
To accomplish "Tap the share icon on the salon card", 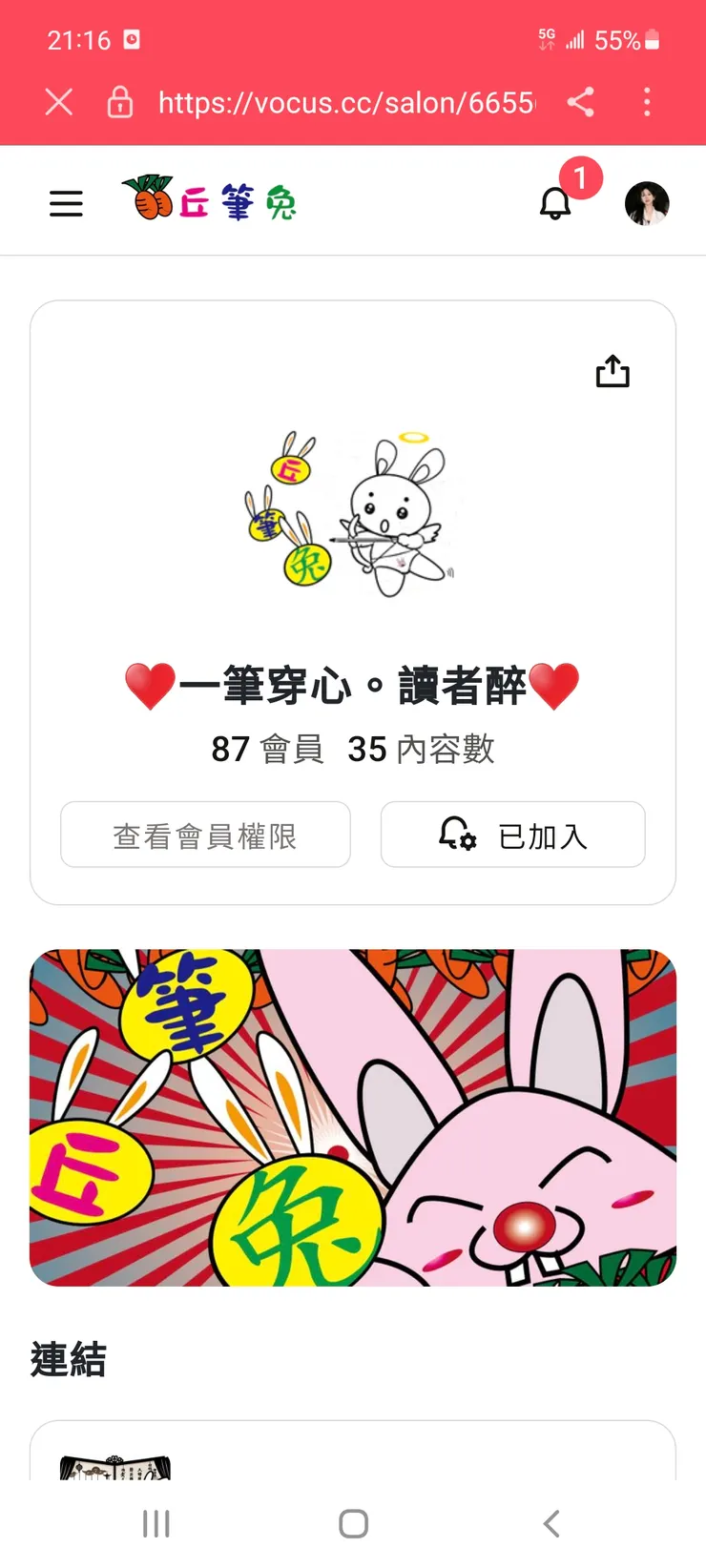I will point(612,371).
